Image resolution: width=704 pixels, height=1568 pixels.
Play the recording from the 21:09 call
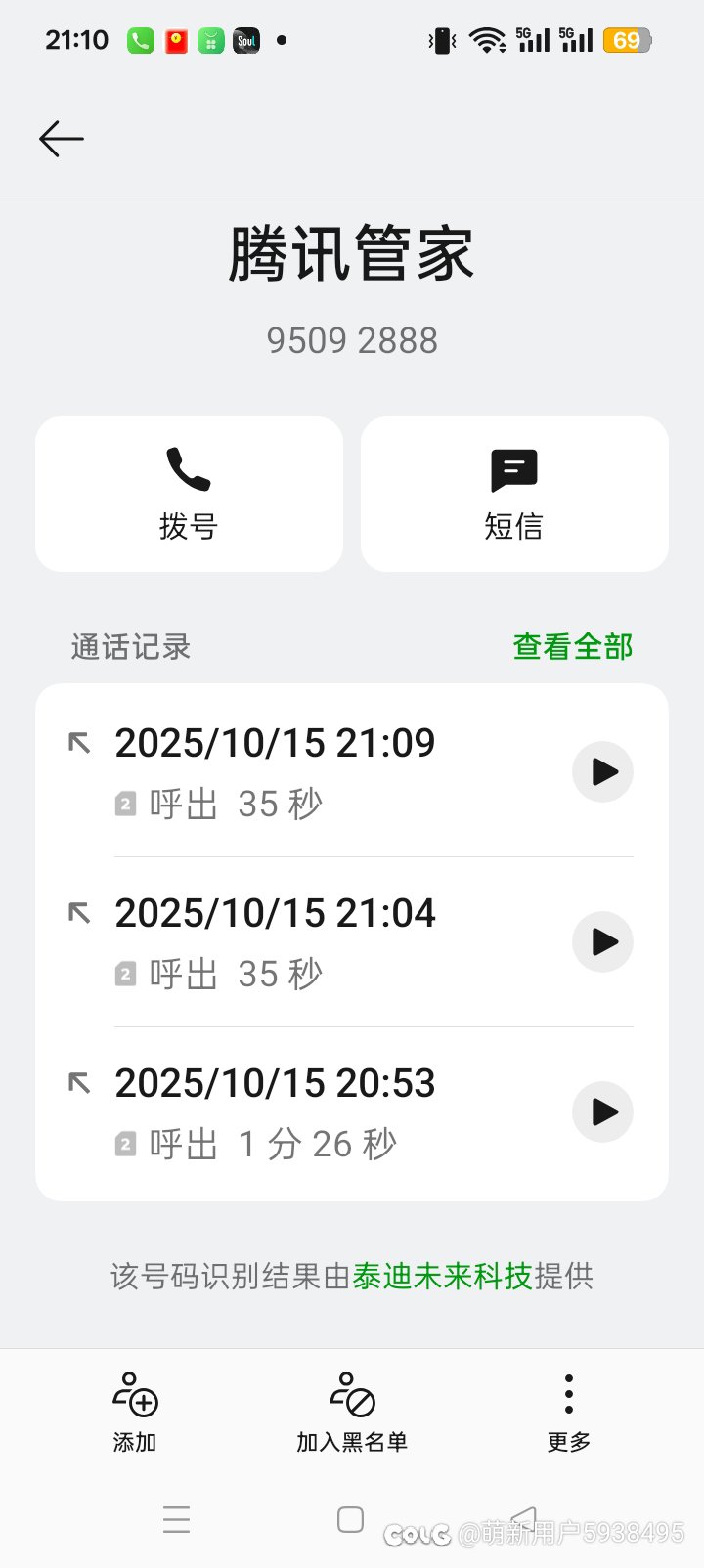(602, 772)
